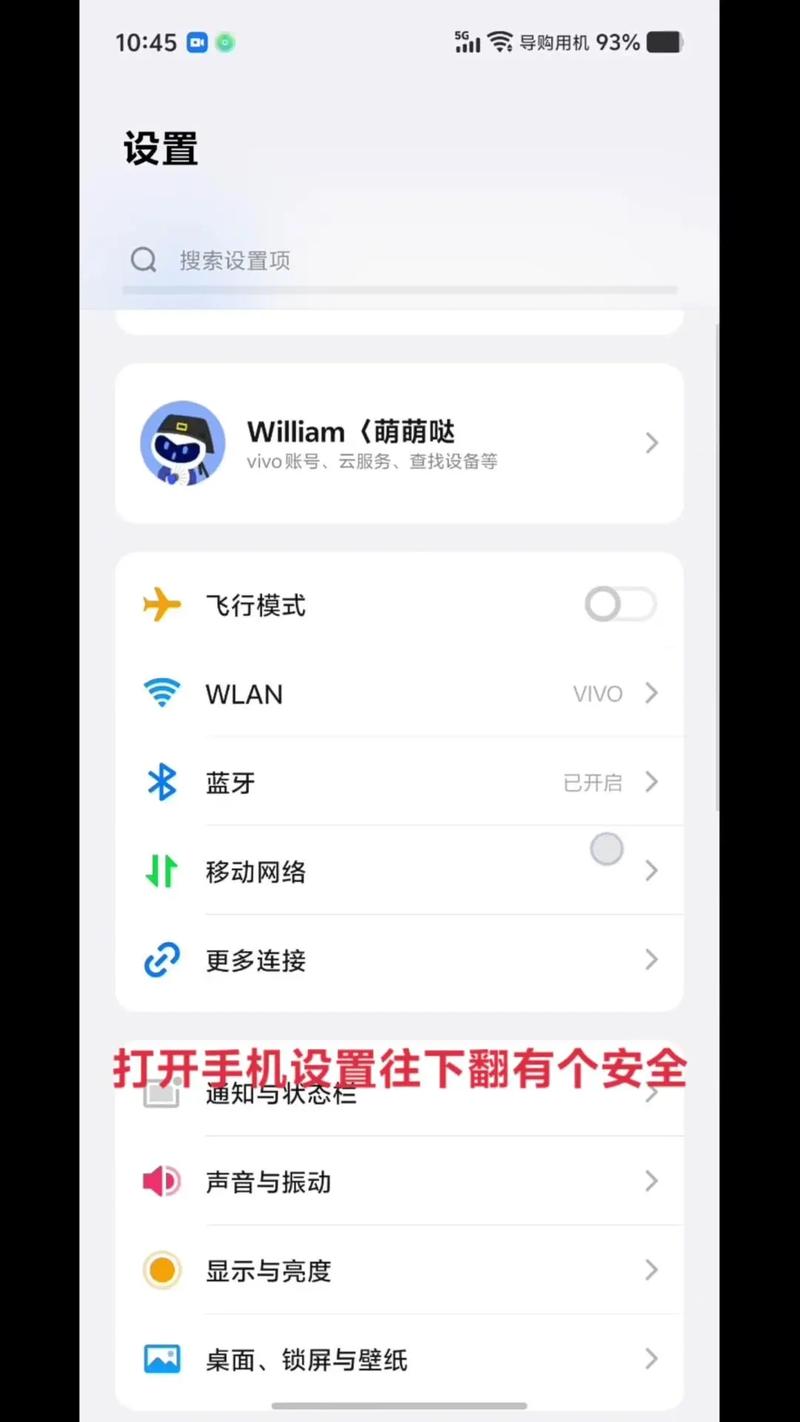Click the WLAN Wi-Fi icon

coord(161,693)
